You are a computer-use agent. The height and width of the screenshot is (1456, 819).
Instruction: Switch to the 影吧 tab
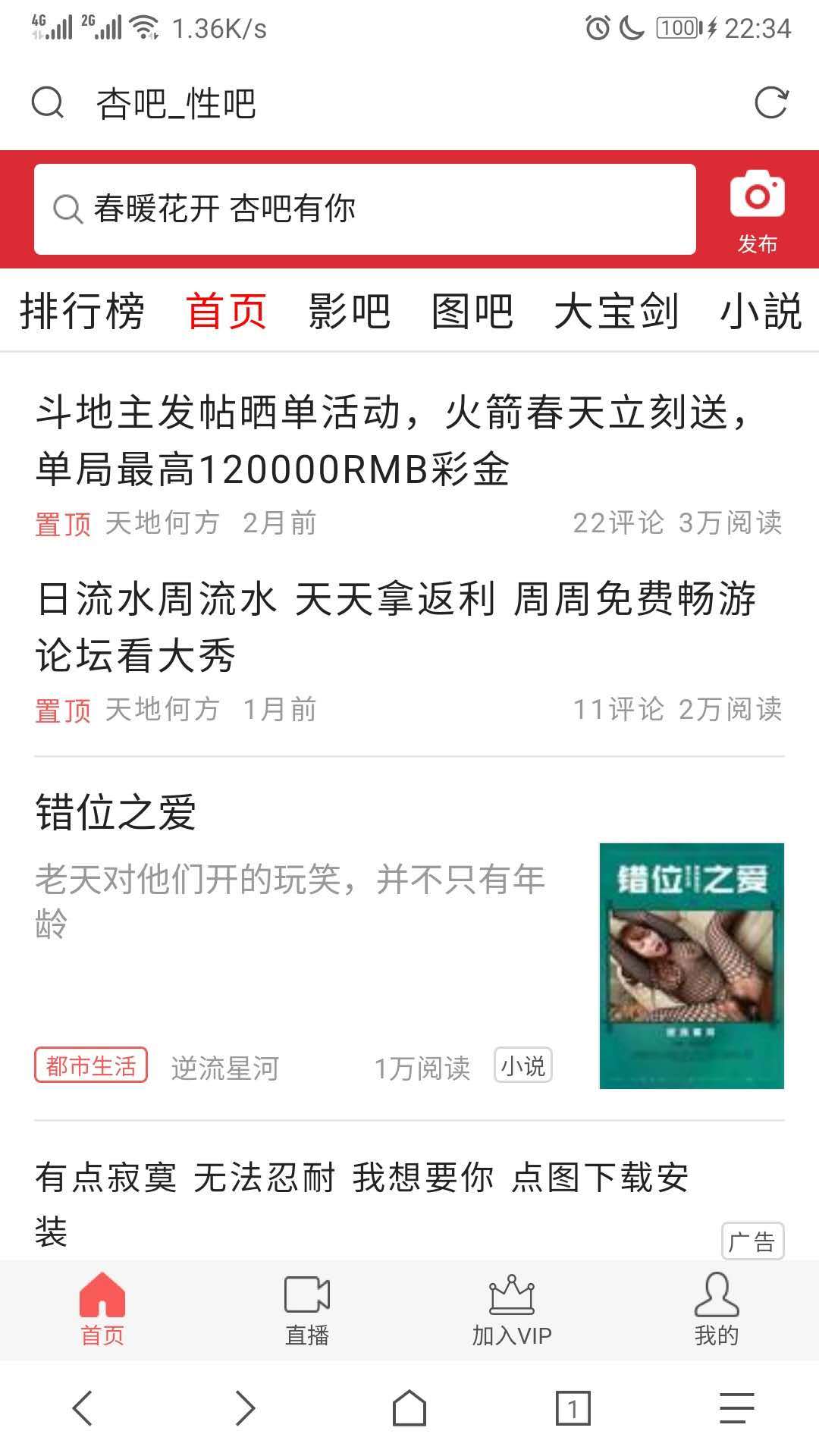tap(349, 312)
